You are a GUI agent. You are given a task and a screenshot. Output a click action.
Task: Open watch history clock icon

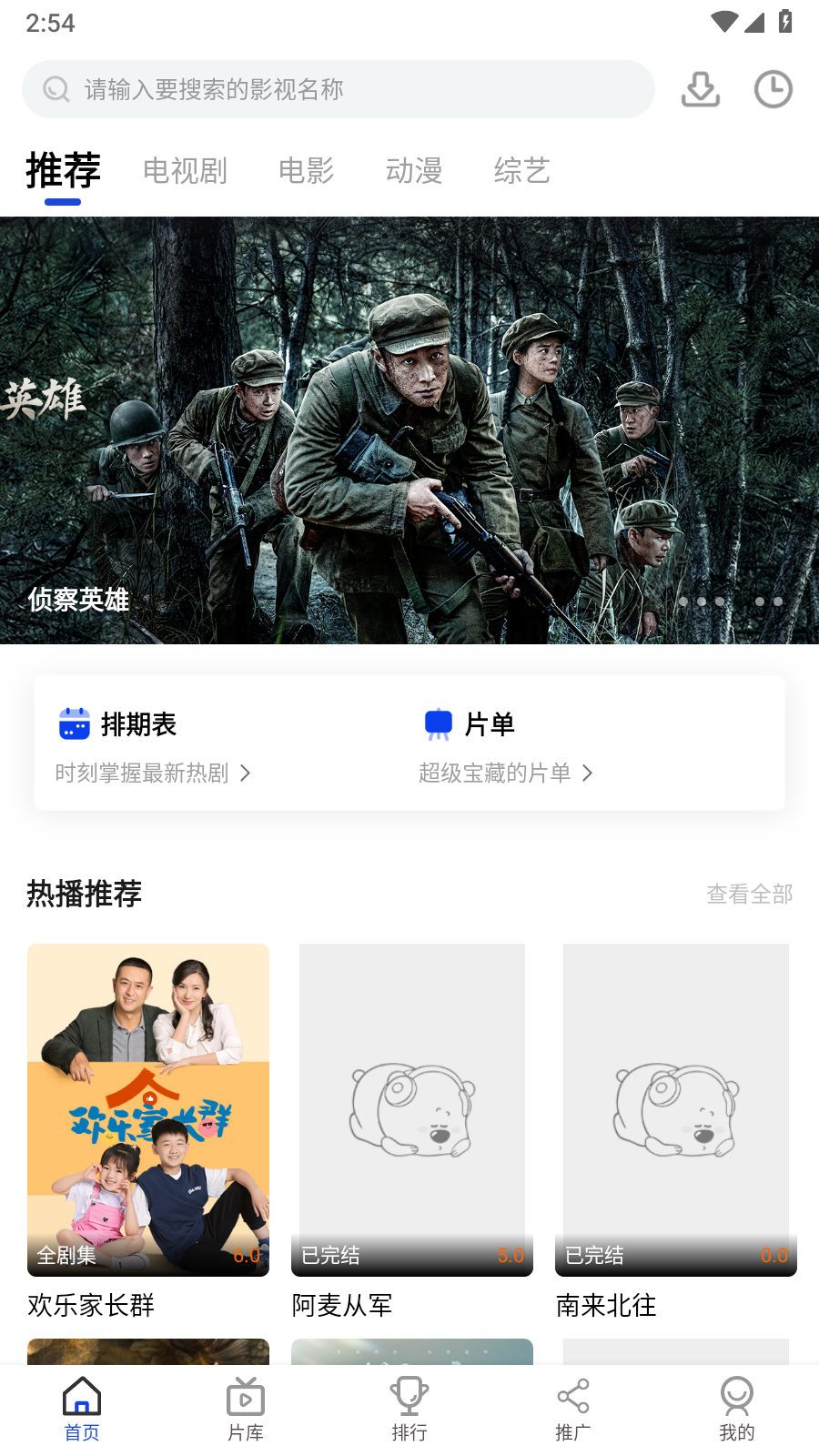point(773,89)
